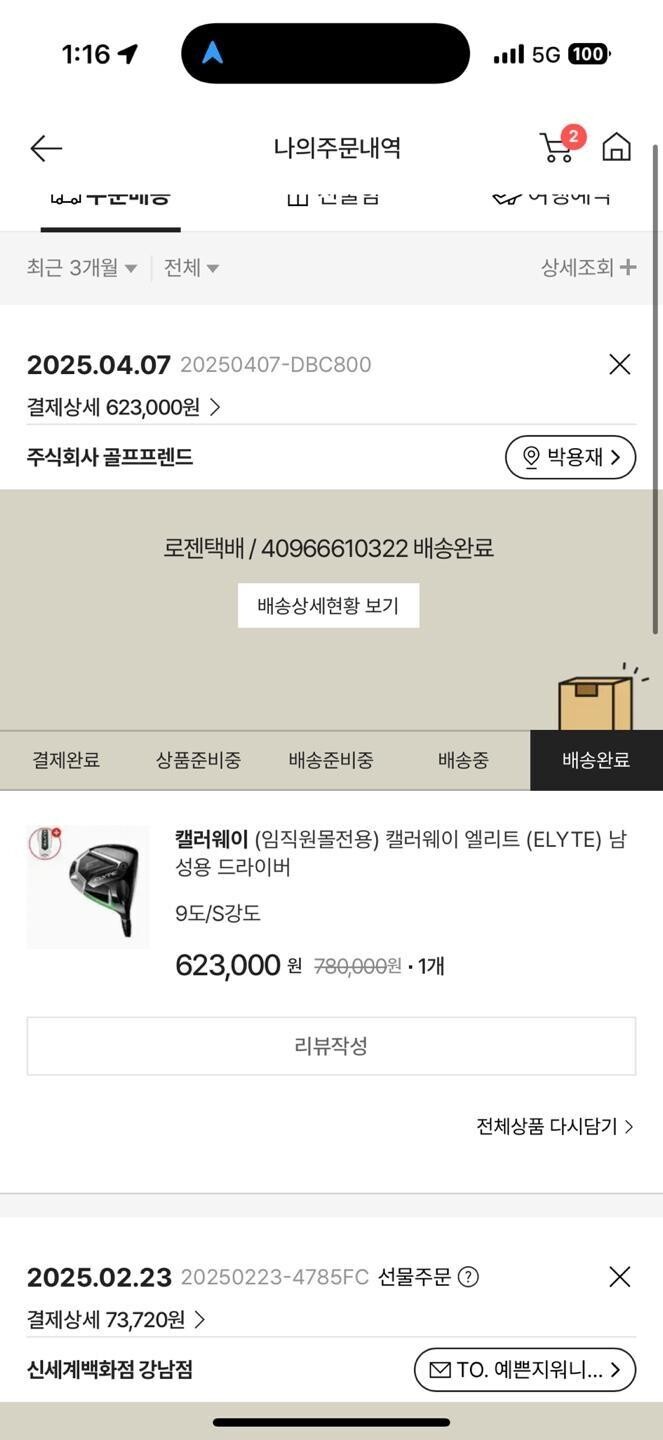View 결제상세 623,000원 payment details
The height and width of the screenshot is (1440, 663).
tap(124, 407)
